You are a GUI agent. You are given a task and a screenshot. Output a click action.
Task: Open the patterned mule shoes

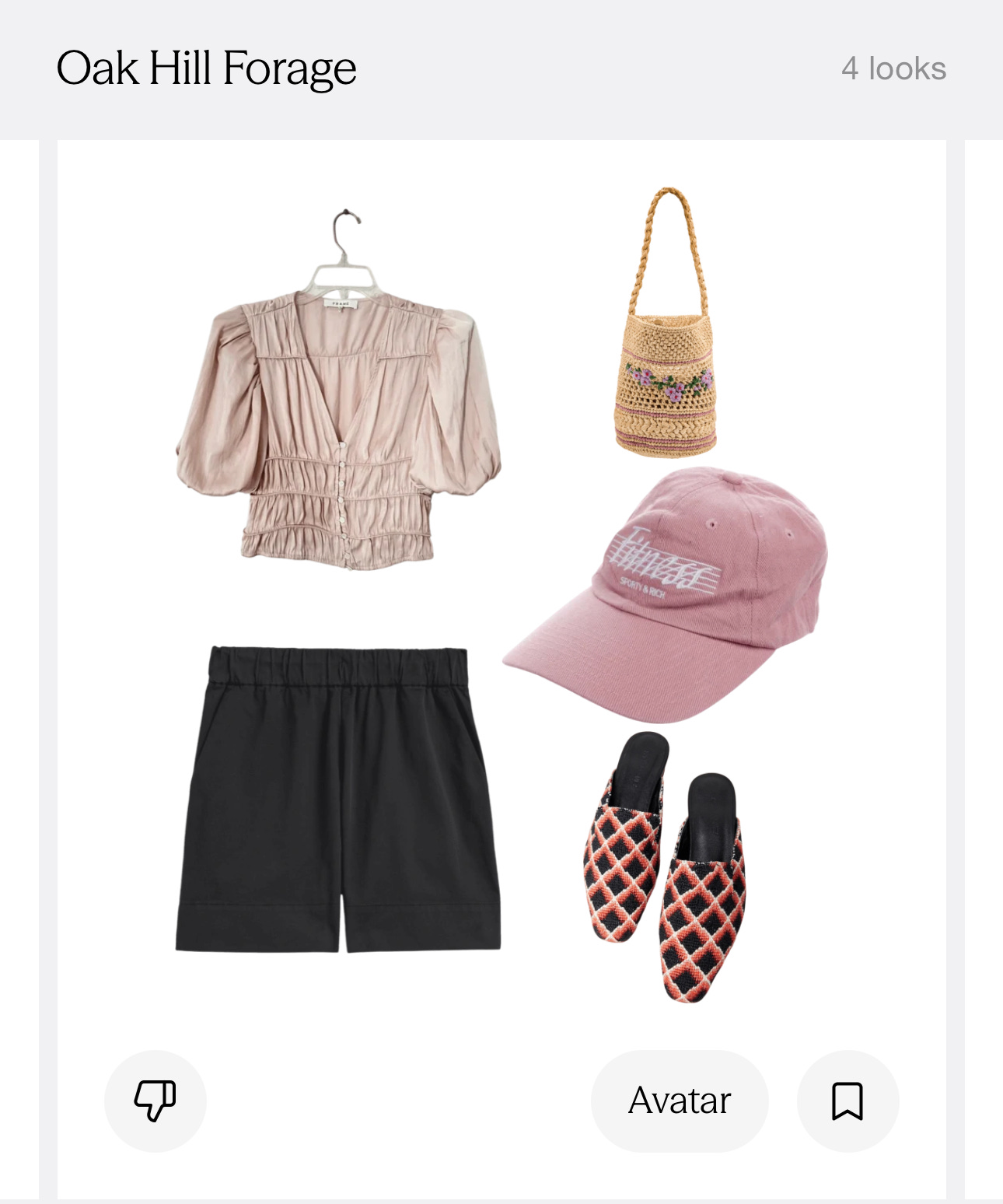click(665, 865)
